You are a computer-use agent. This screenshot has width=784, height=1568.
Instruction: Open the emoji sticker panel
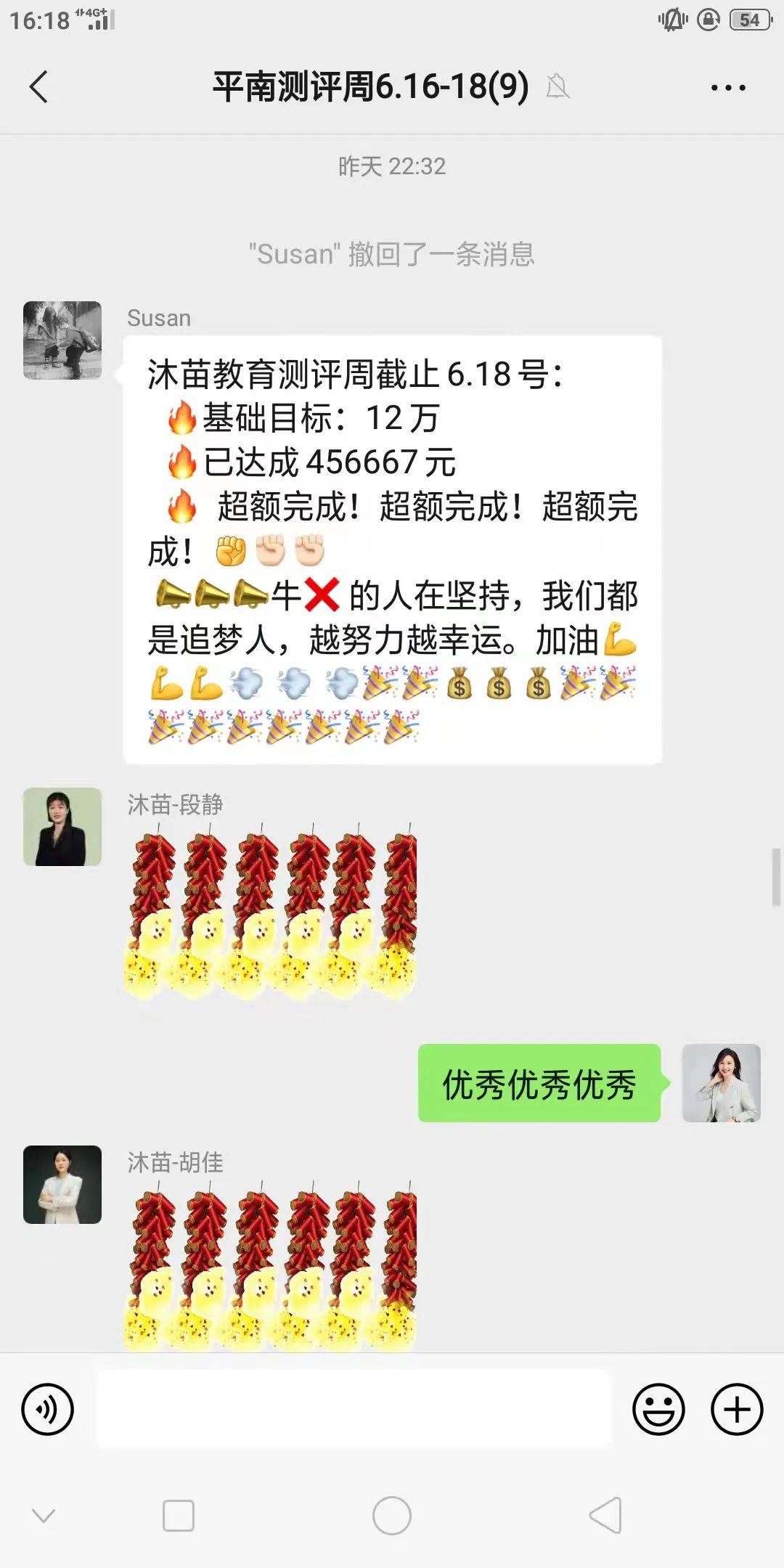tap(658, 1409)
